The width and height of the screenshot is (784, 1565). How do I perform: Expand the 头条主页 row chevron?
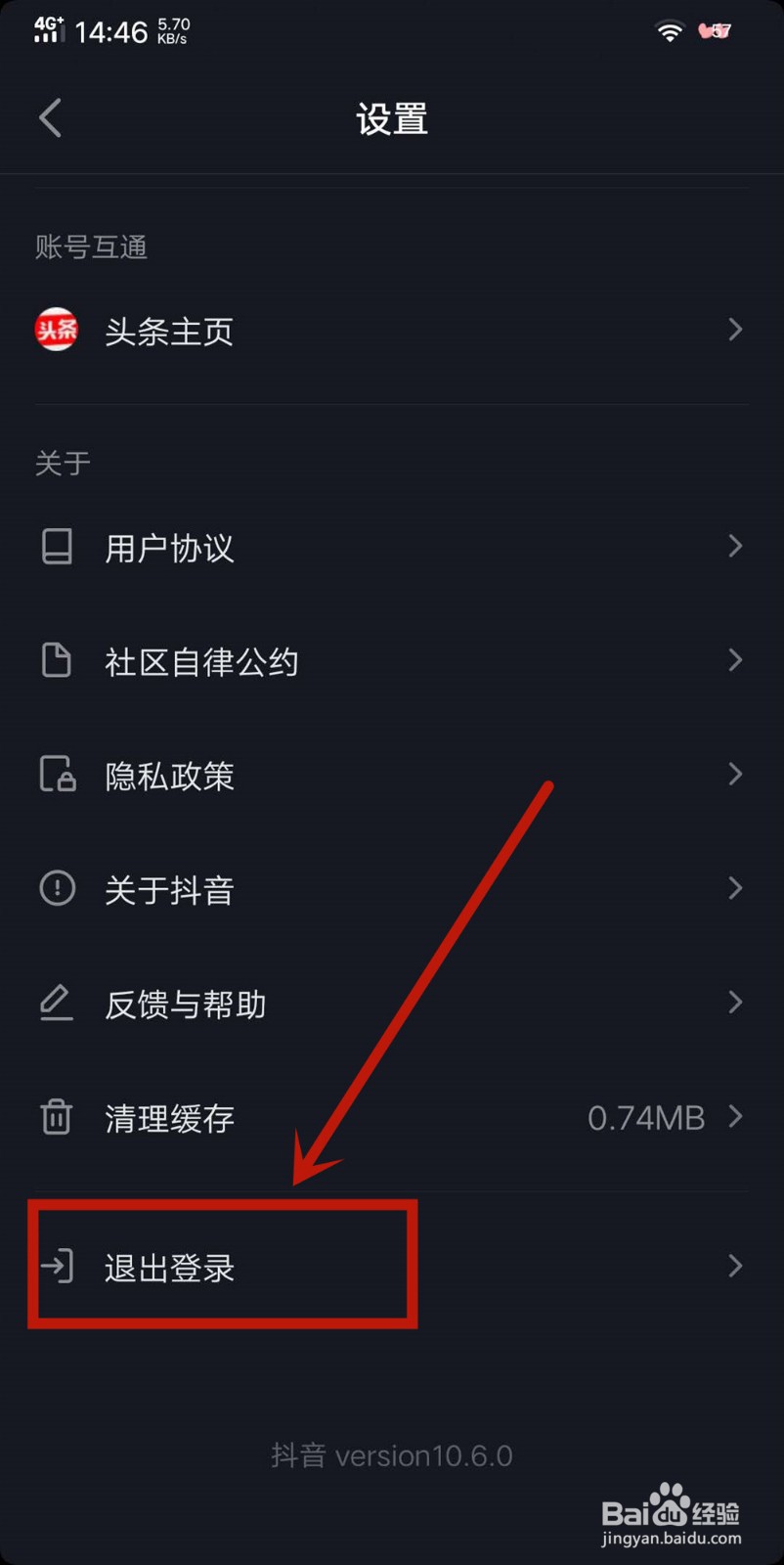[735, 331]
